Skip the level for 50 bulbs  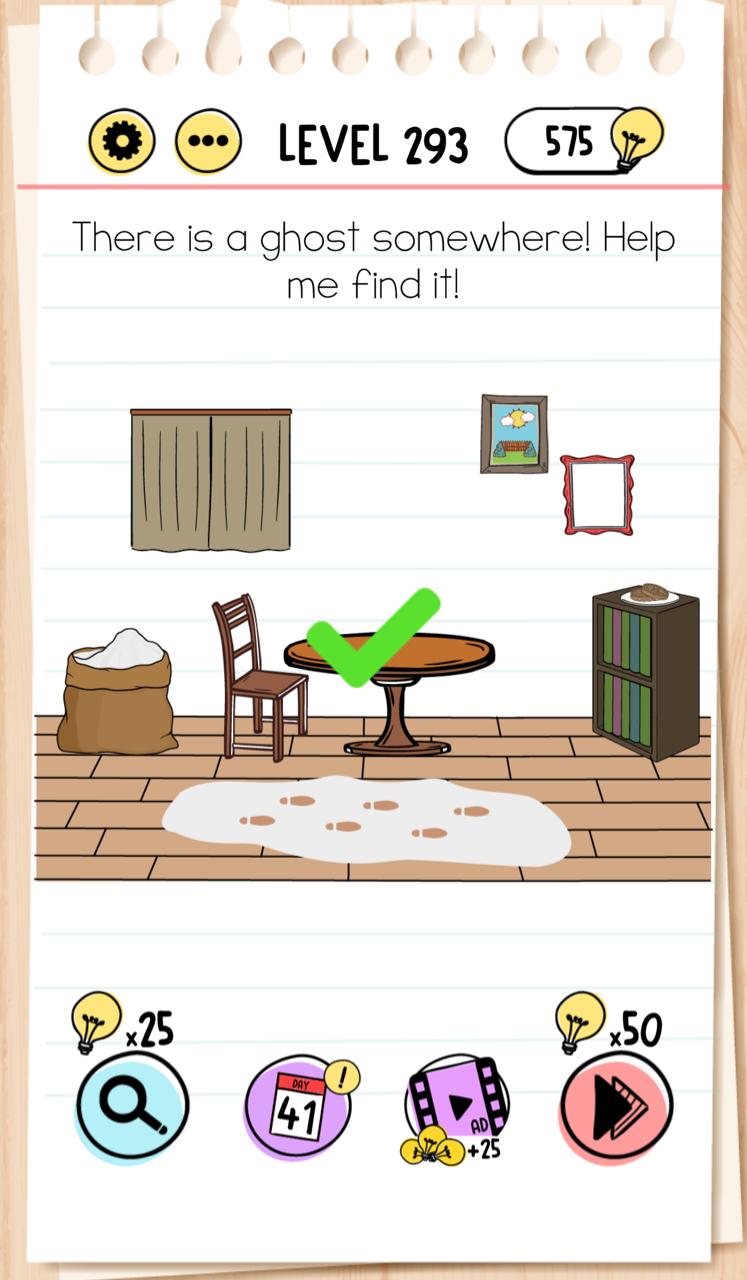615,1105
